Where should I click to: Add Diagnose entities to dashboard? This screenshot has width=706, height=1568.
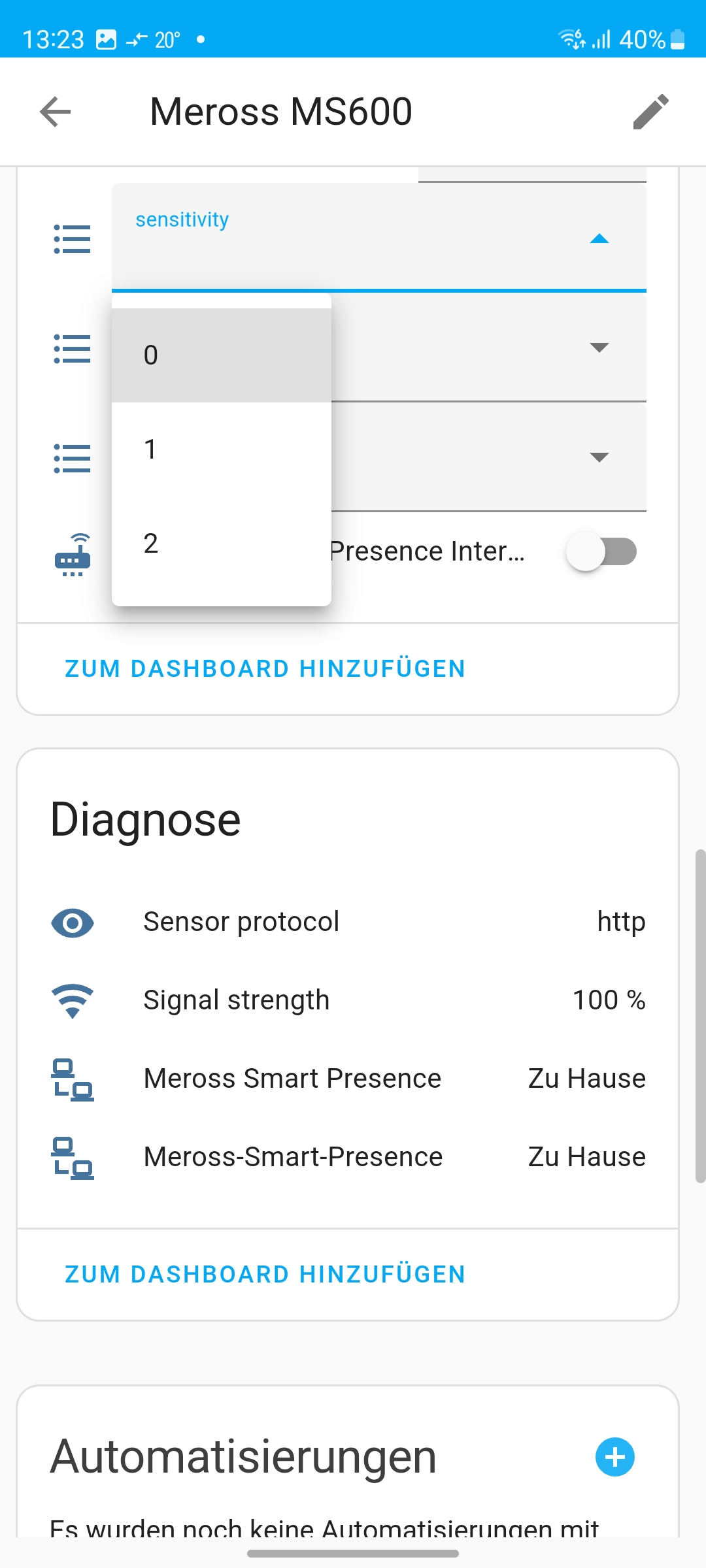(x=265, y=1275)
